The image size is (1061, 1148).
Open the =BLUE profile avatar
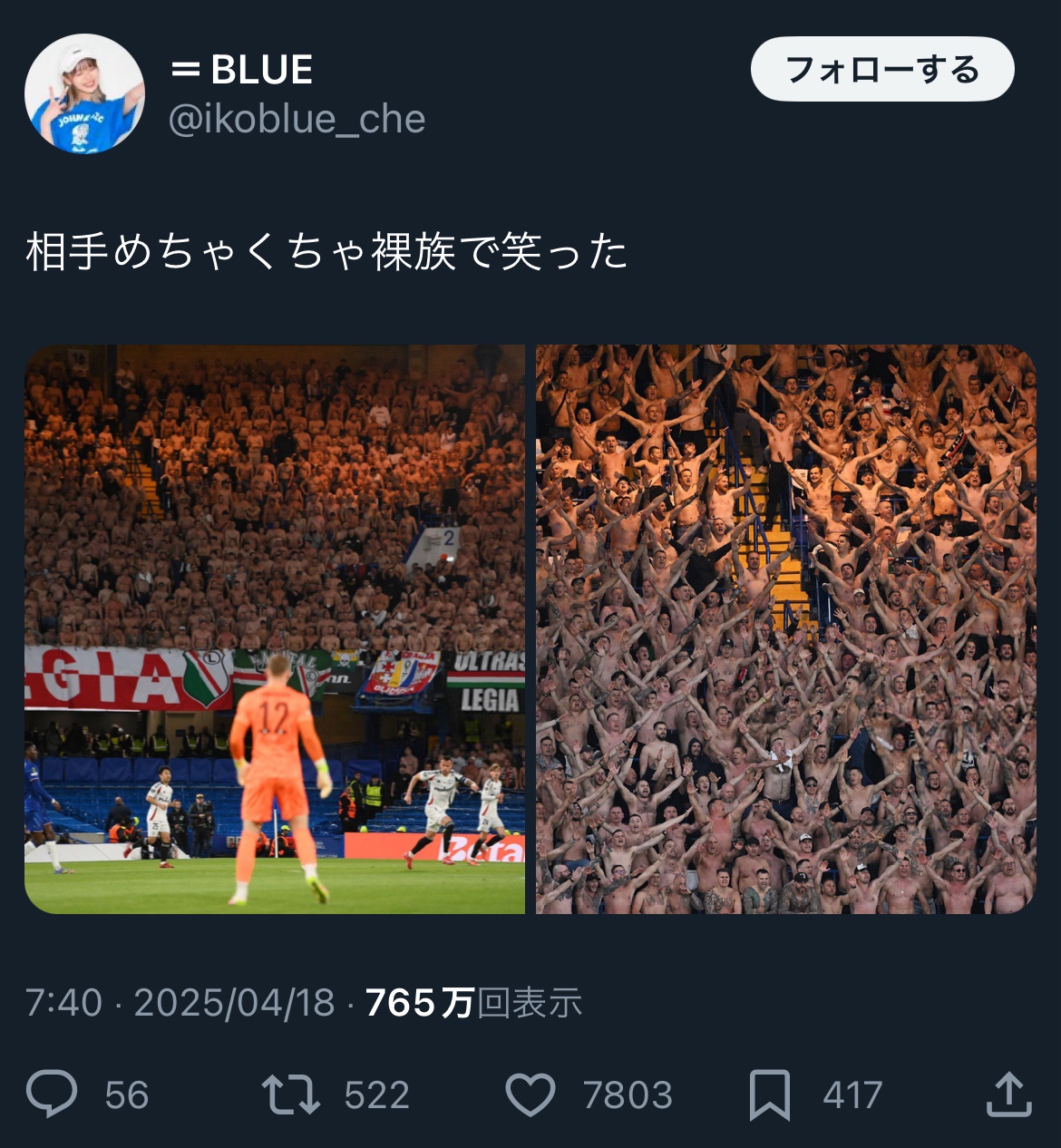(x=84, y=93)
